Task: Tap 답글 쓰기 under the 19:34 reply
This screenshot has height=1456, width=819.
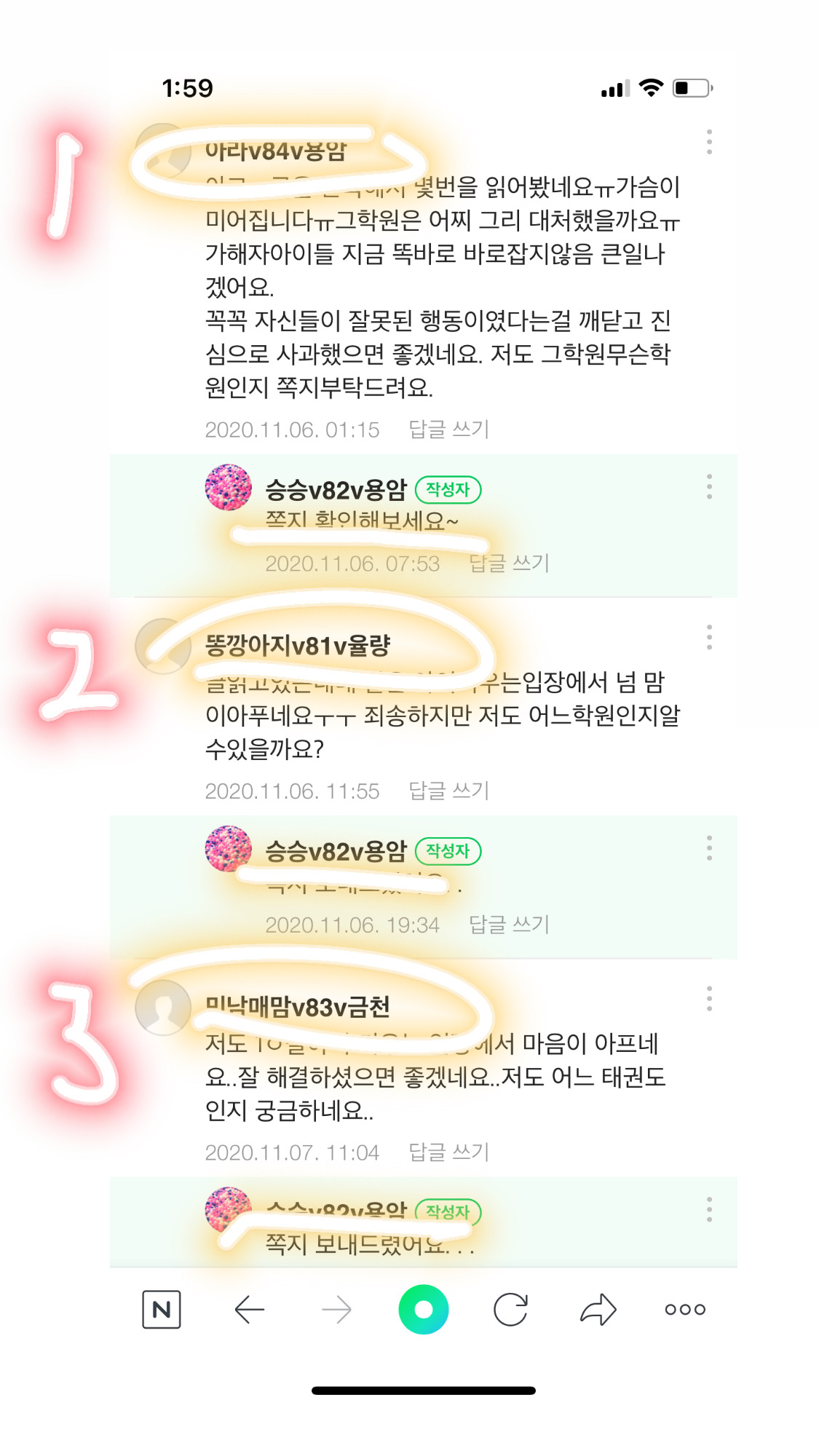Action: (x=509, y=925)
